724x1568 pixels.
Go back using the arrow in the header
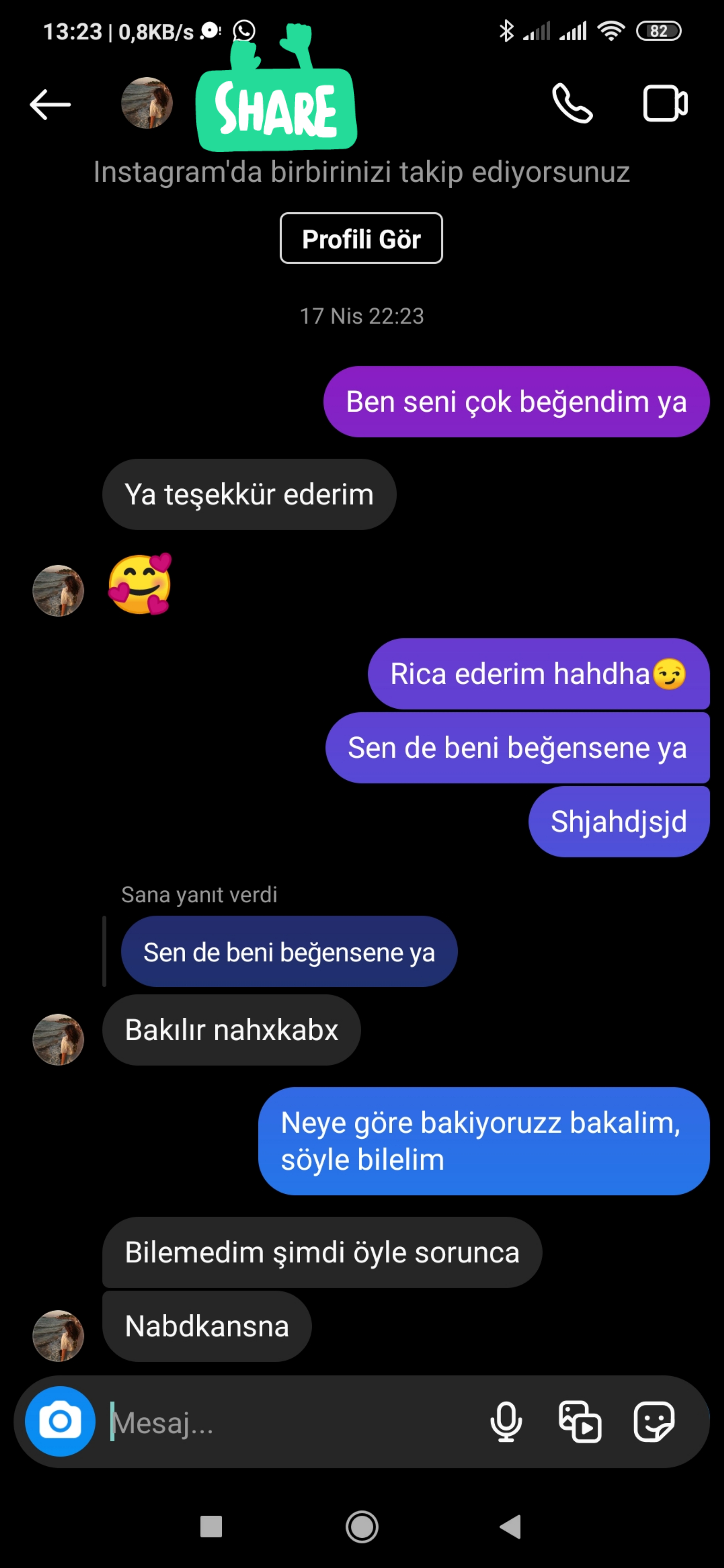[x=50, y=104]
